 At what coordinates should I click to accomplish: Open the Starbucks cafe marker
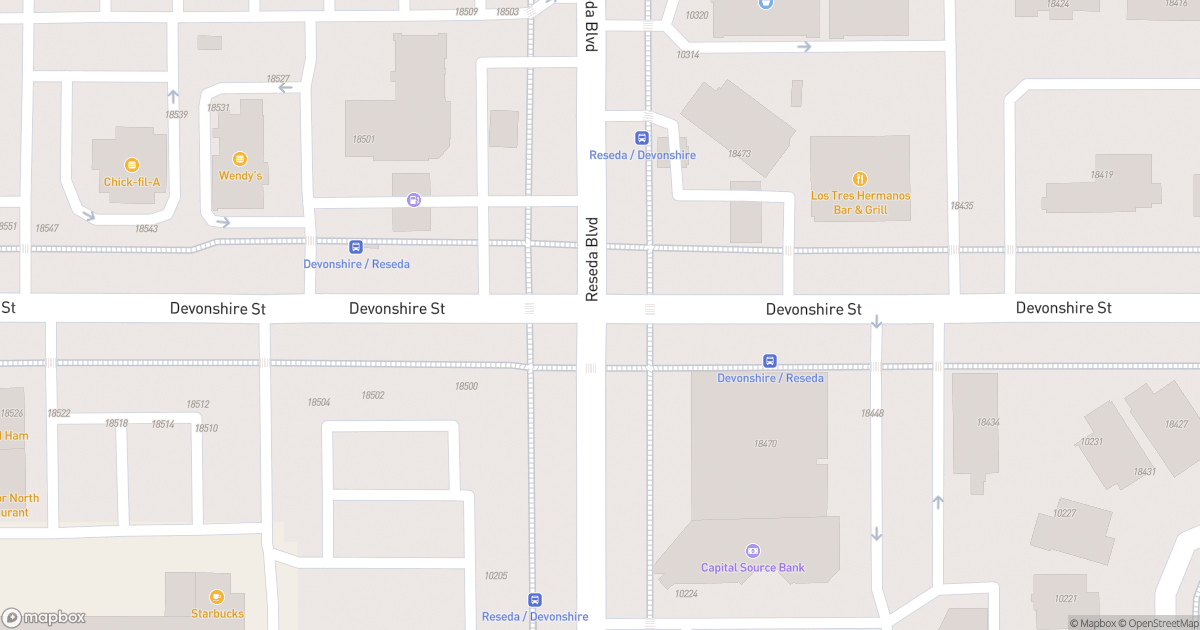click(x=217, y=597)
